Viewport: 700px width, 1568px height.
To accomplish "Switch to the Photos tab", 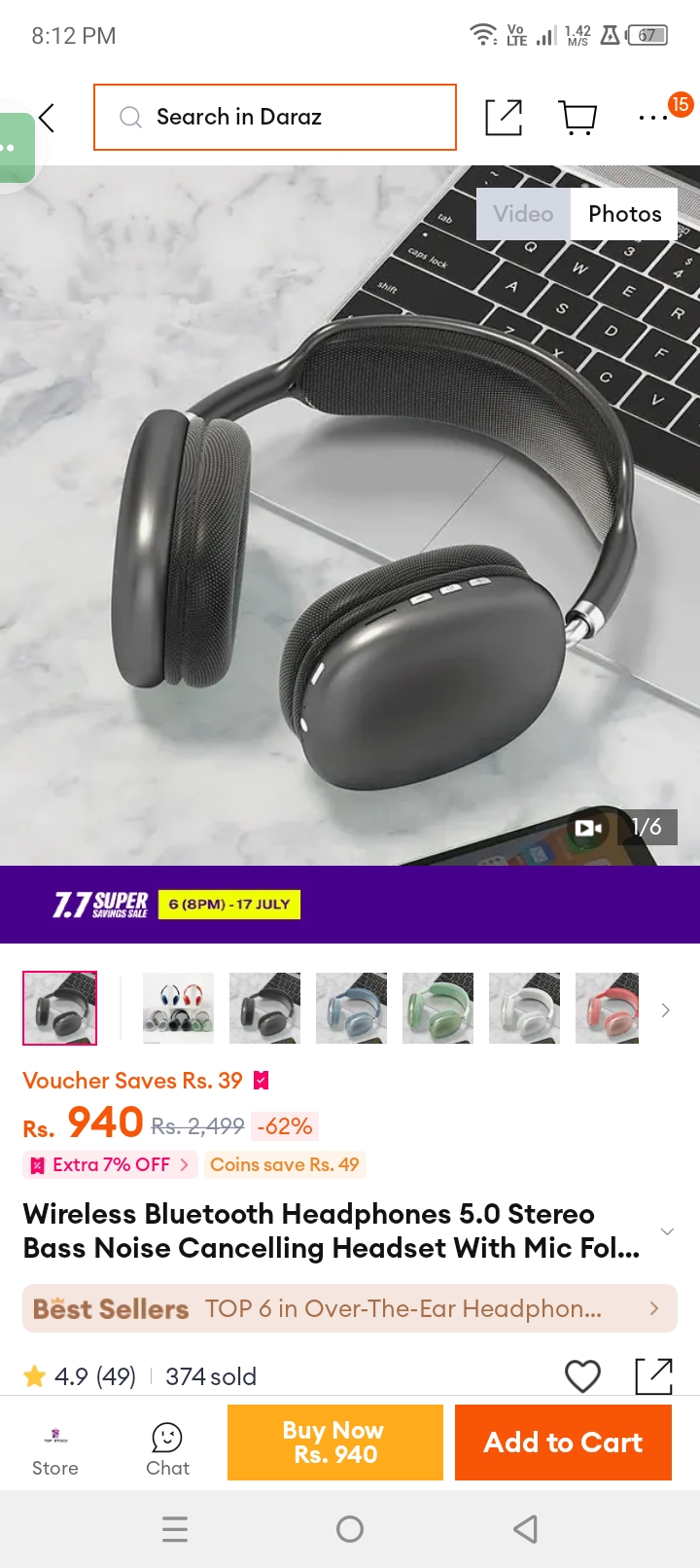I will 625,214.
